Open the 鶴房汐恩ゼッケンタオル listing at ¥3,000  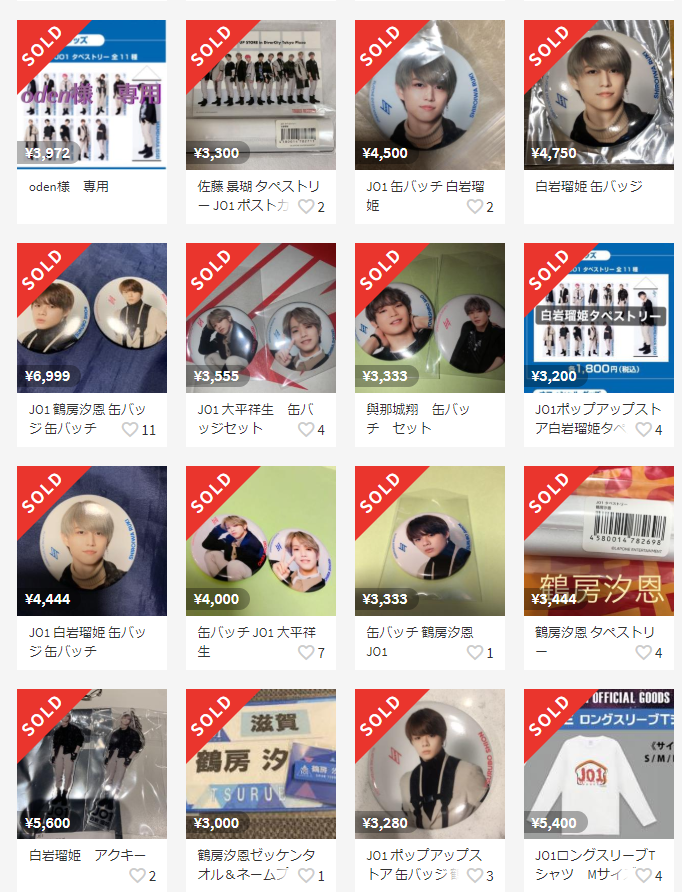(x=261, y=764)
